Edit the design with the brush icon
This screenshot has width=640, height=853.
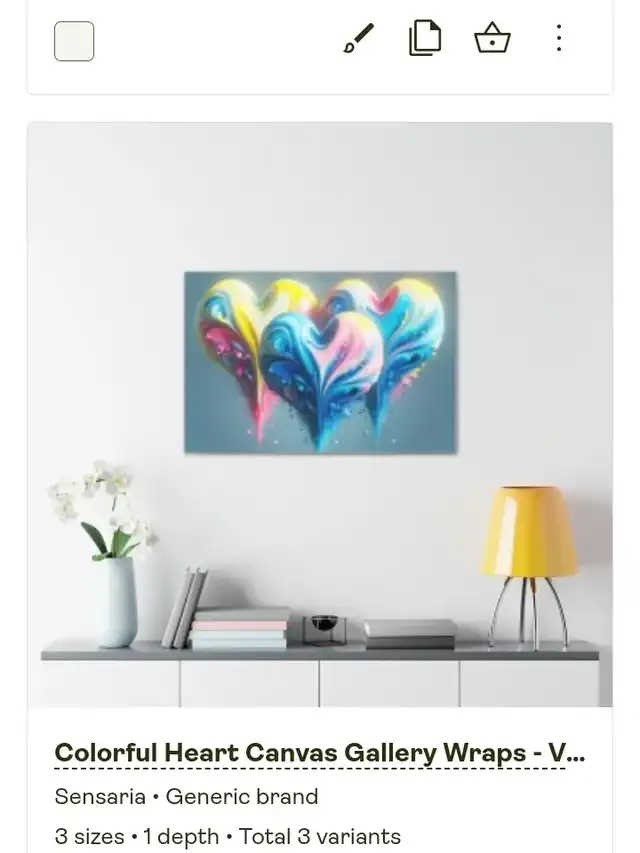tap(358, 39)
